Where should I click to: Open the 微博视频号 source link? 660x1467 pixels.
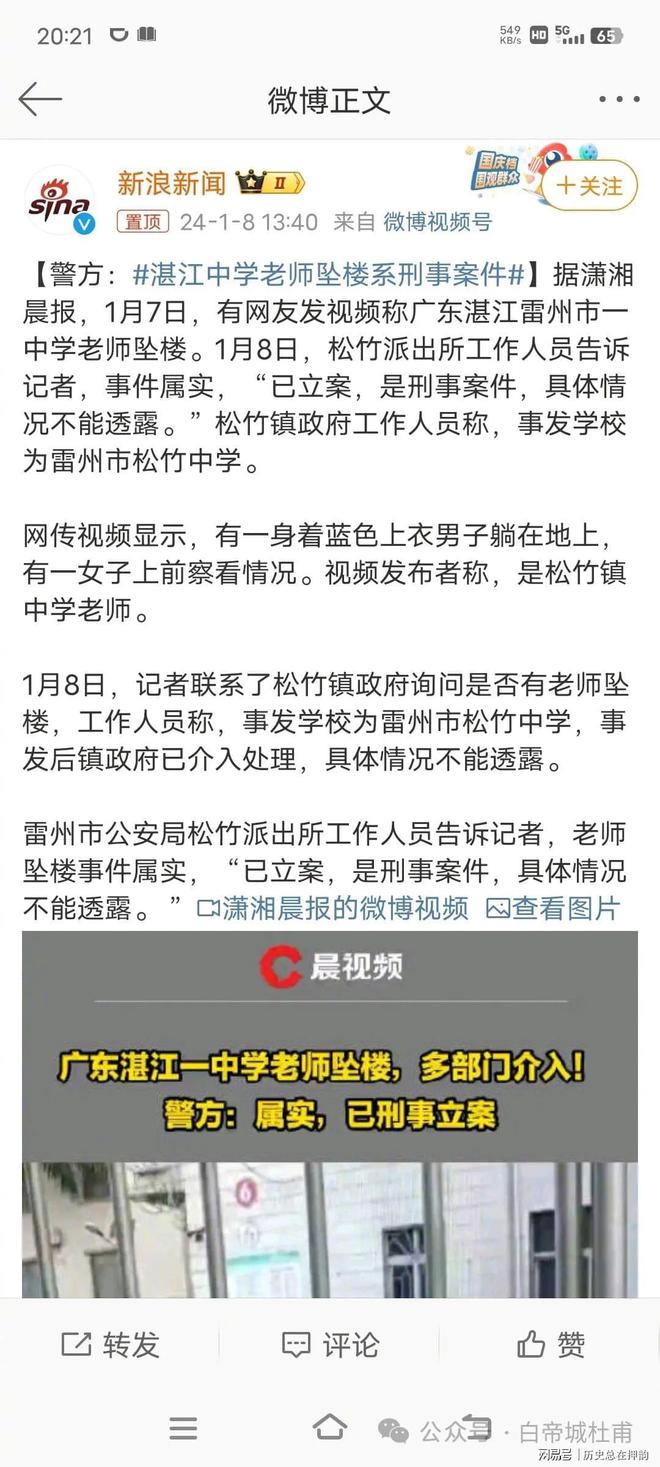(438, 222)
